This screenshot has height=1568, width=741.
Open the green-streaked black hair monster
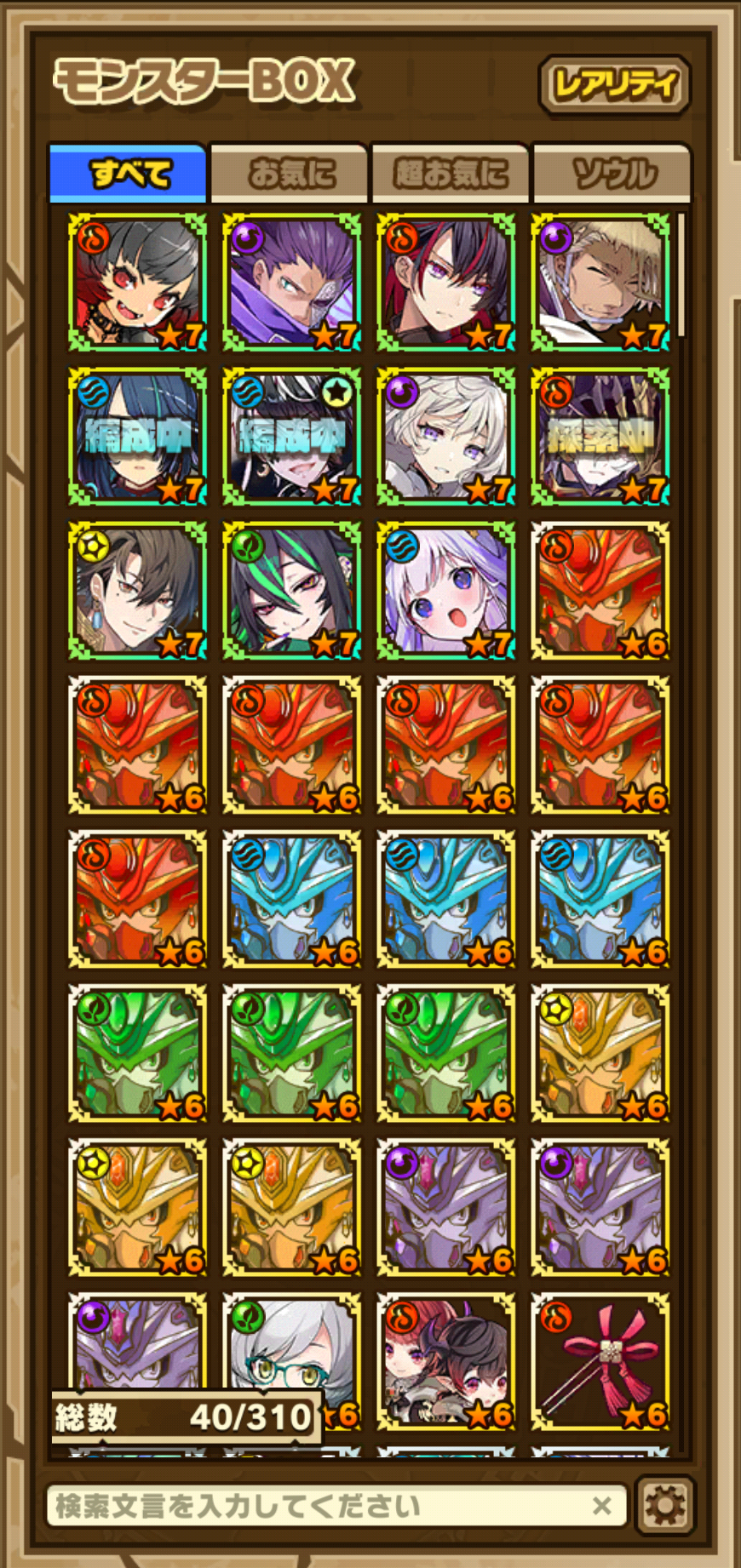pos(292,590)
